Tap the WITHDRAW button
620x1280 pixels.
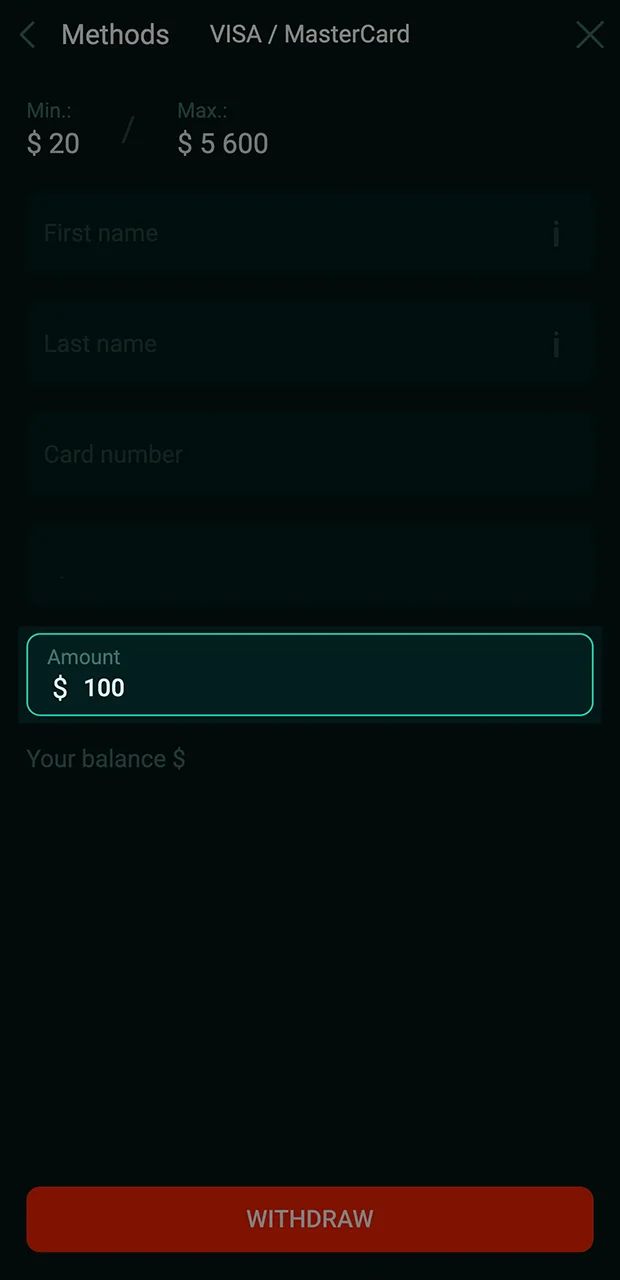point(310,1219)
